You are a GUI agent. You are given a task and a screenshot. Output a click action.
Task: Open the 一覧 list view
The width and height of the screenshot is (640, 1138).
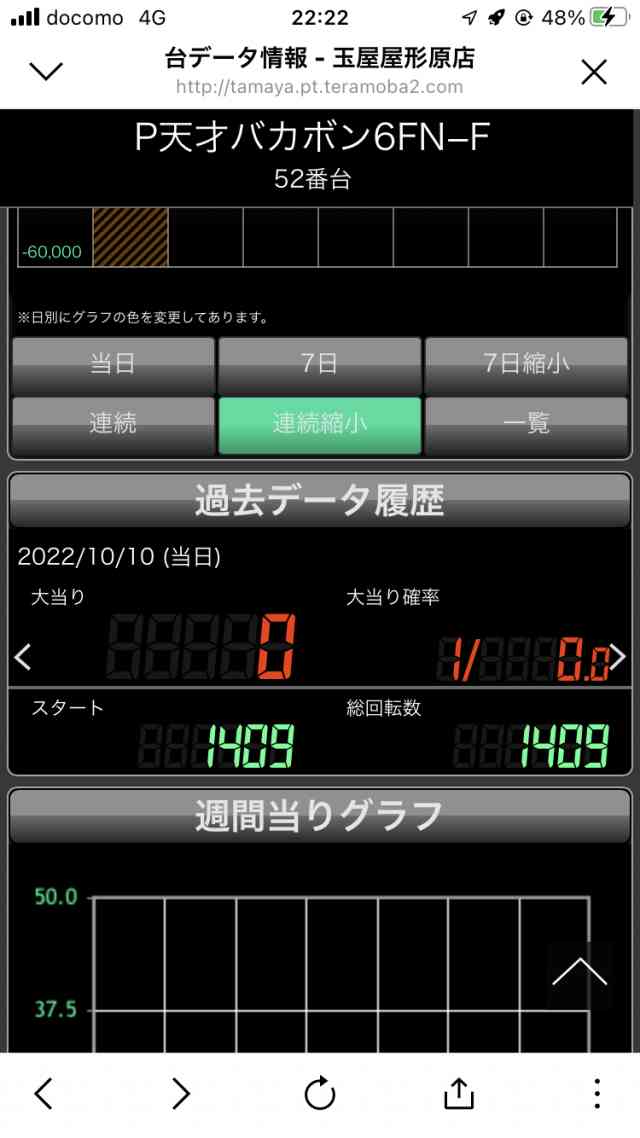526,425
